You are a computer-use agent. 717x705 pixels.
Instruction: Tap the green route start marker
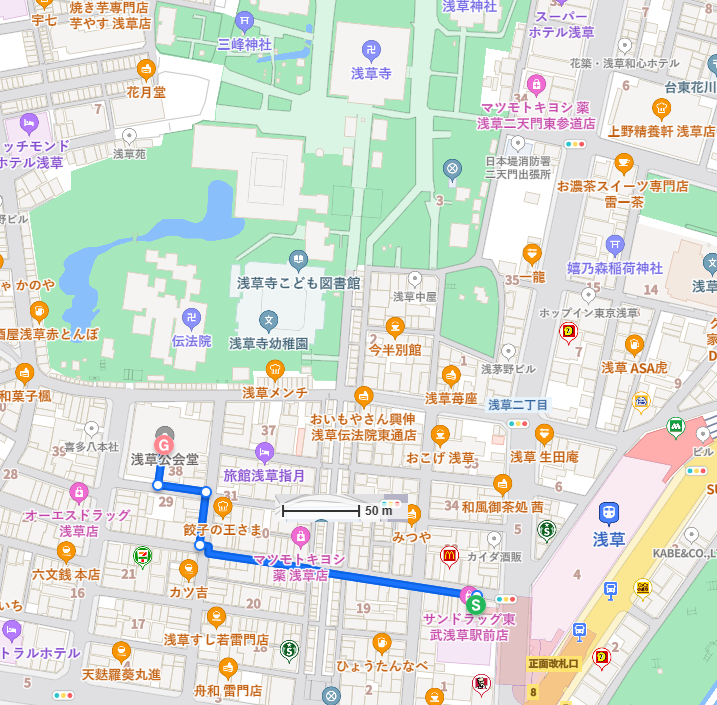(477, 603)
